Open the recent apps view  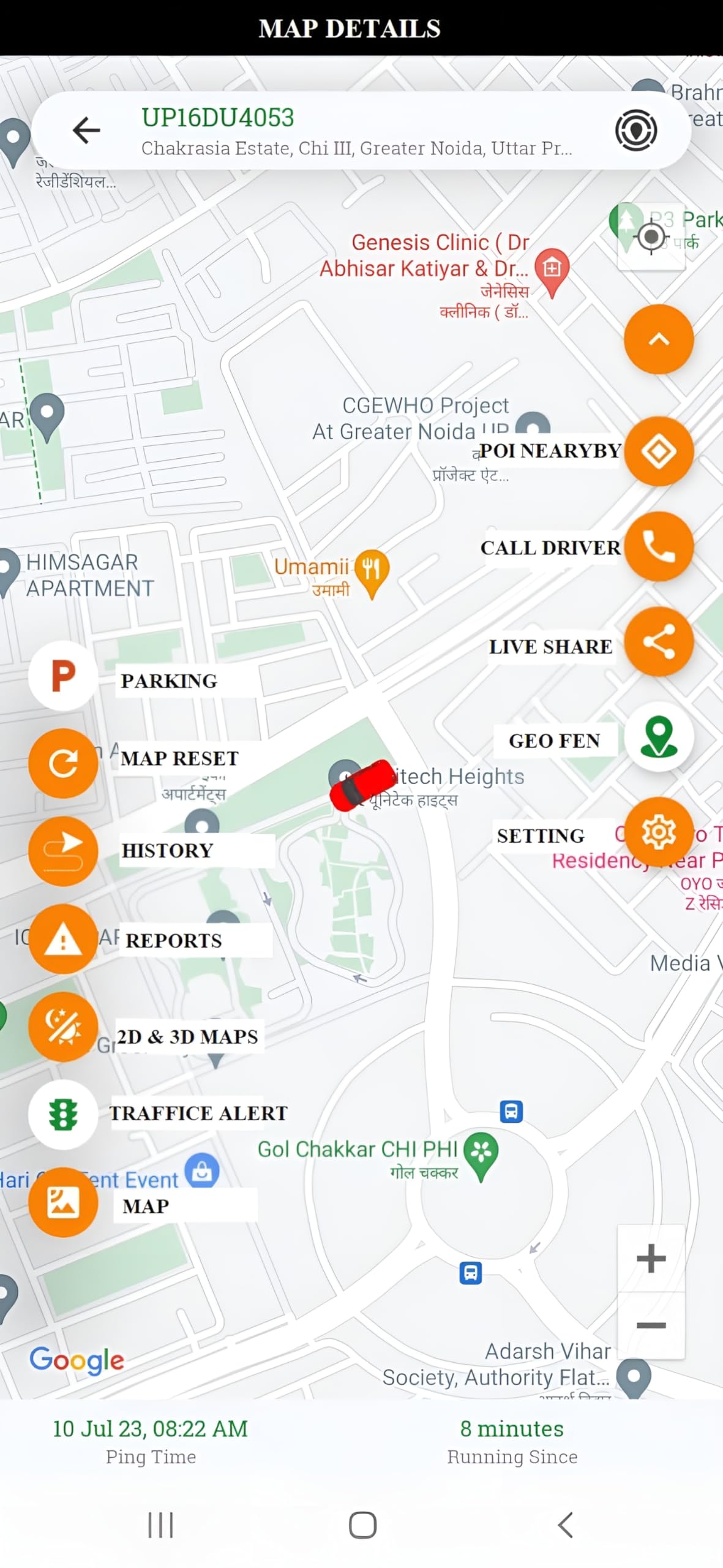tap(160, 1525)
